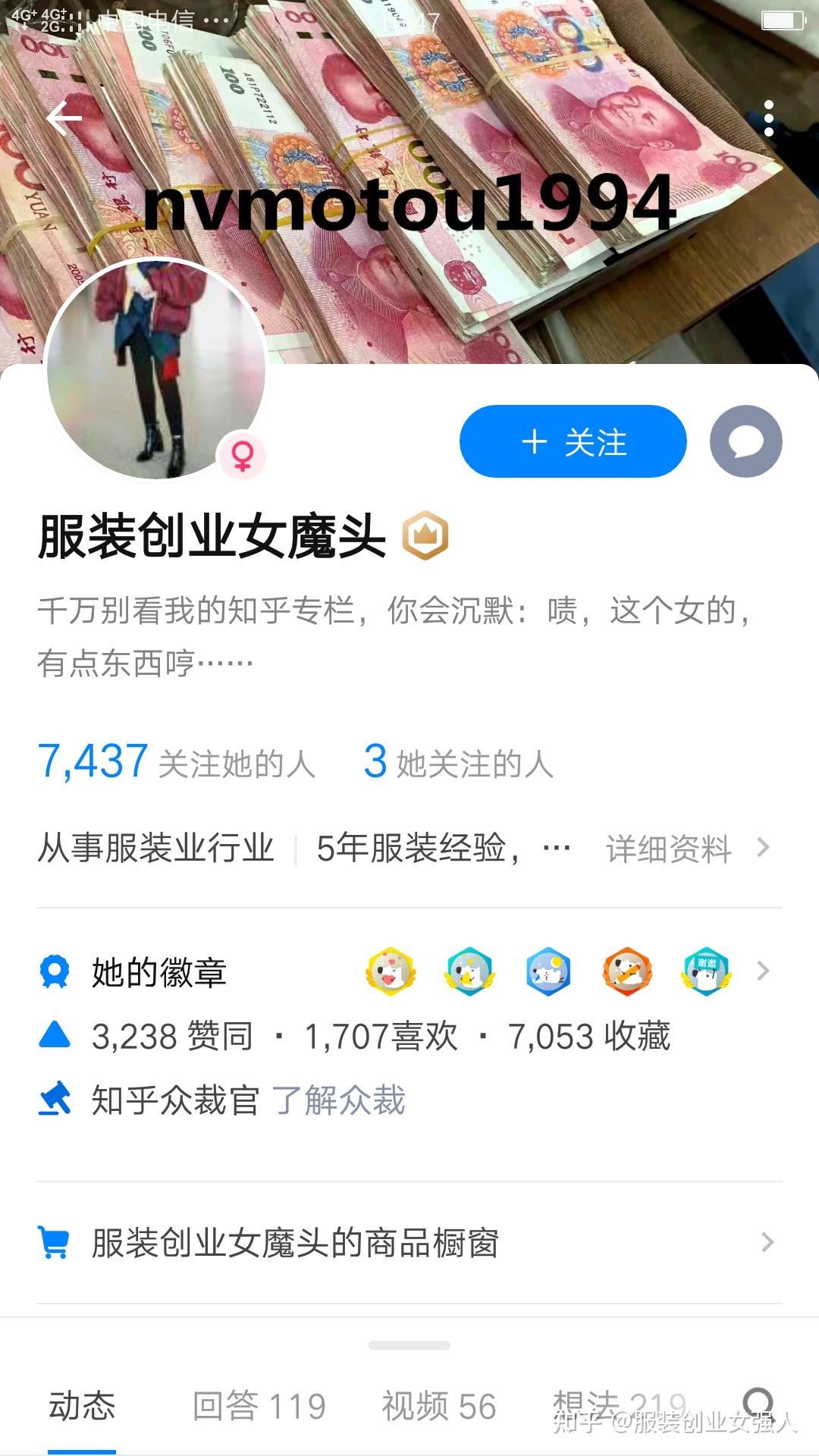The height and width of the screenshot is (1456, 819).
Task: Tap the gold crown membership badge
Action: click(x=425, y=535)
